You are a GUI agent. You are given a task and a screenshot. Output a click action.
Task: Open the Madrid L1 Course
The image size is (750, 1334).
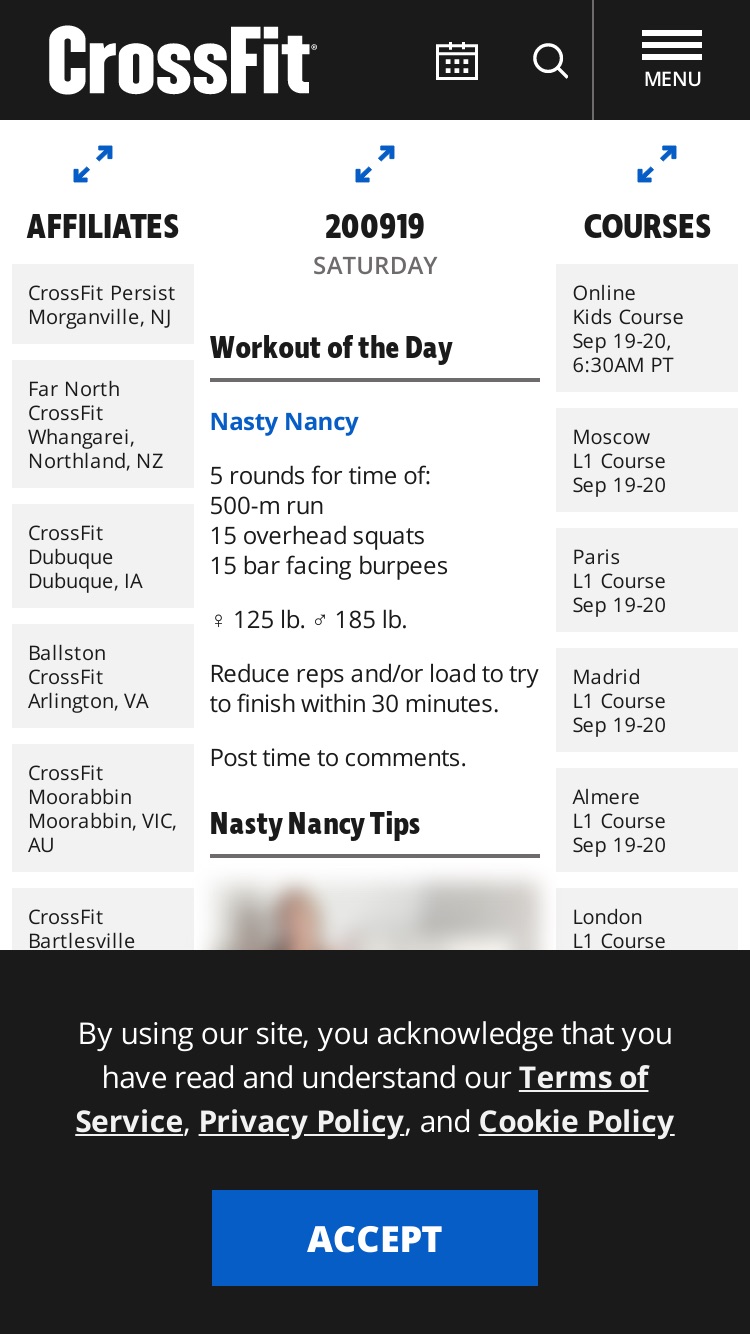[647, 700]
